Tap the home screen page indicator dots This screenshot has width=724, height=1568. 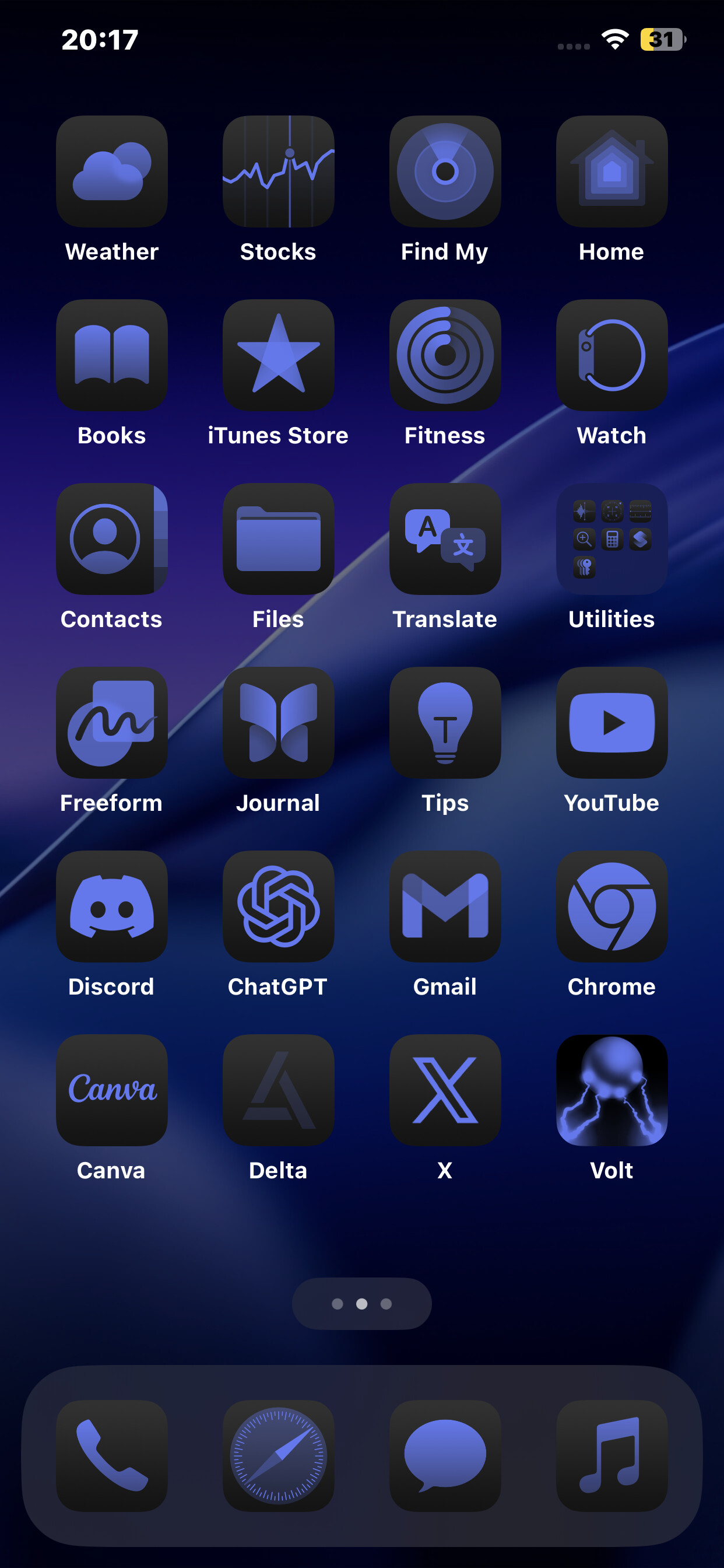[362, 1304]
